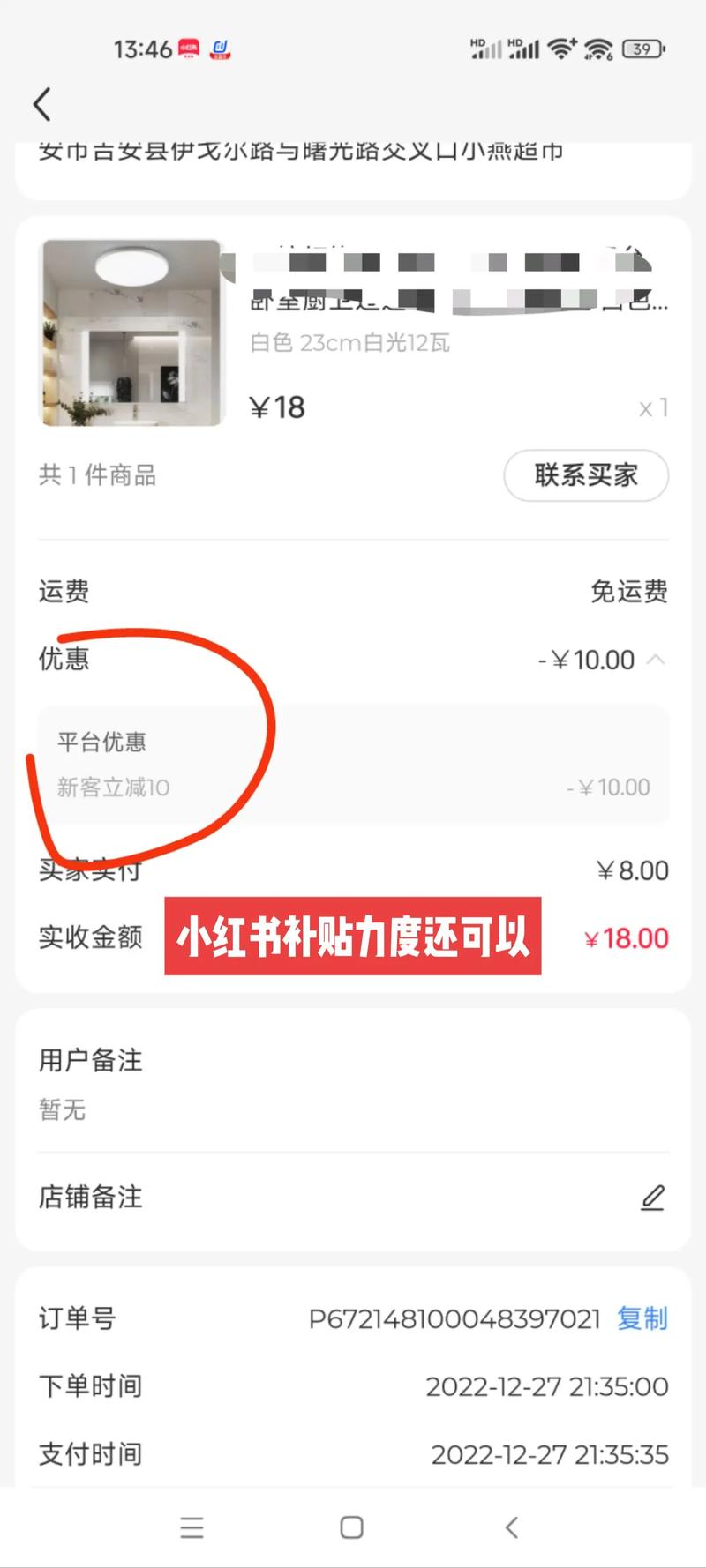Tap the recent apps icon in navigation bar

[x=192, y=1527]
